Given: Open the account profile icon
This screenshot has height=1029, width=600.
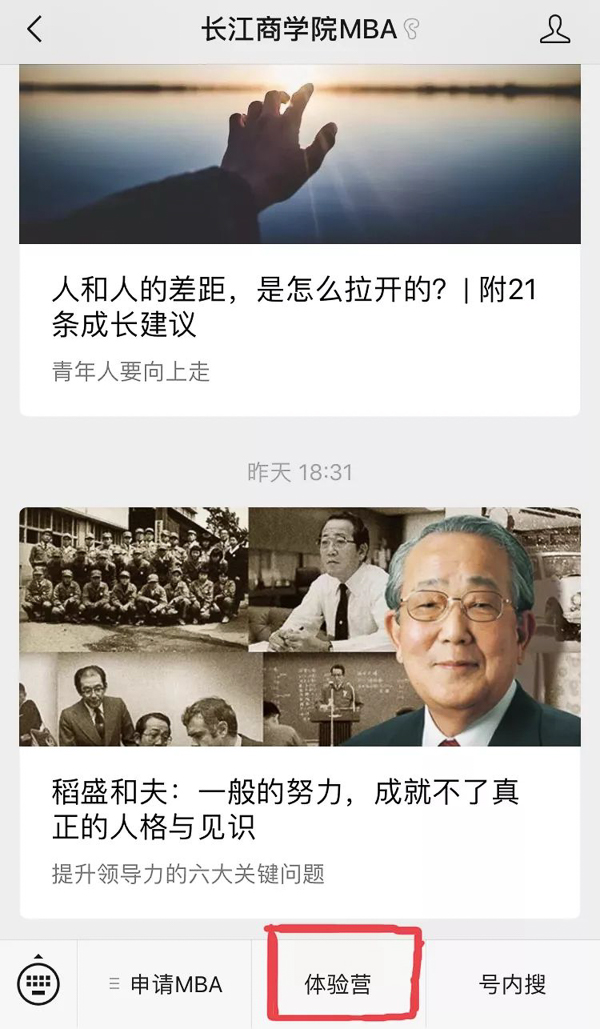Looking at the screenshot, I should (554, 30).
